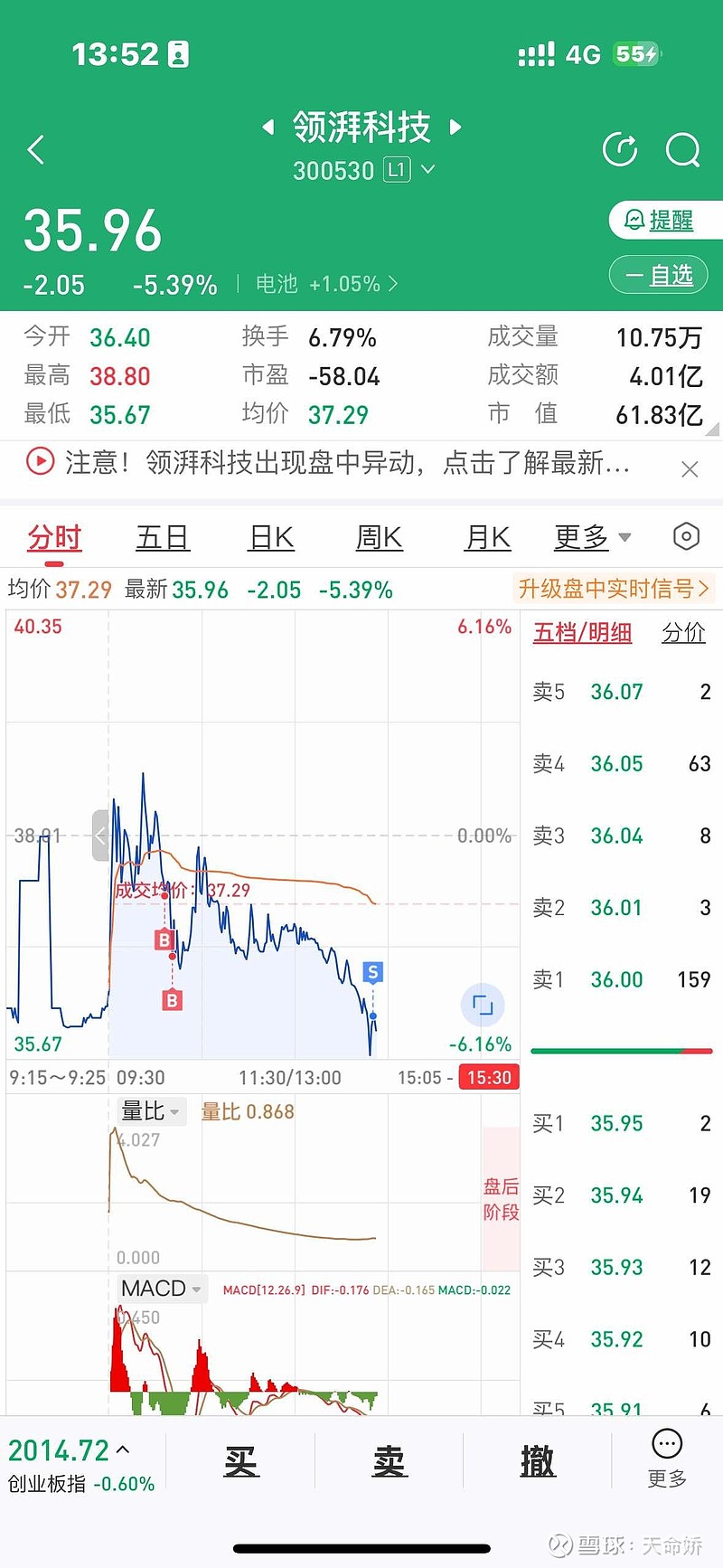Switch to the 分价 tab
Image resolution: width=723 pixels, height=1568 pixels.
click(683, 633)
